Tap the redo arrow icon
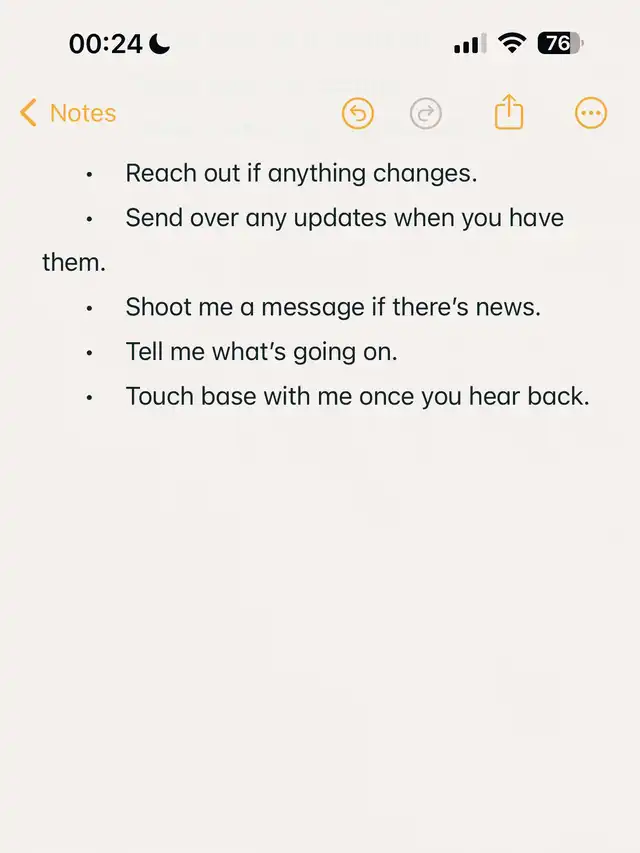Viewport: 640px width, 853px height. [x=426, y=113]
